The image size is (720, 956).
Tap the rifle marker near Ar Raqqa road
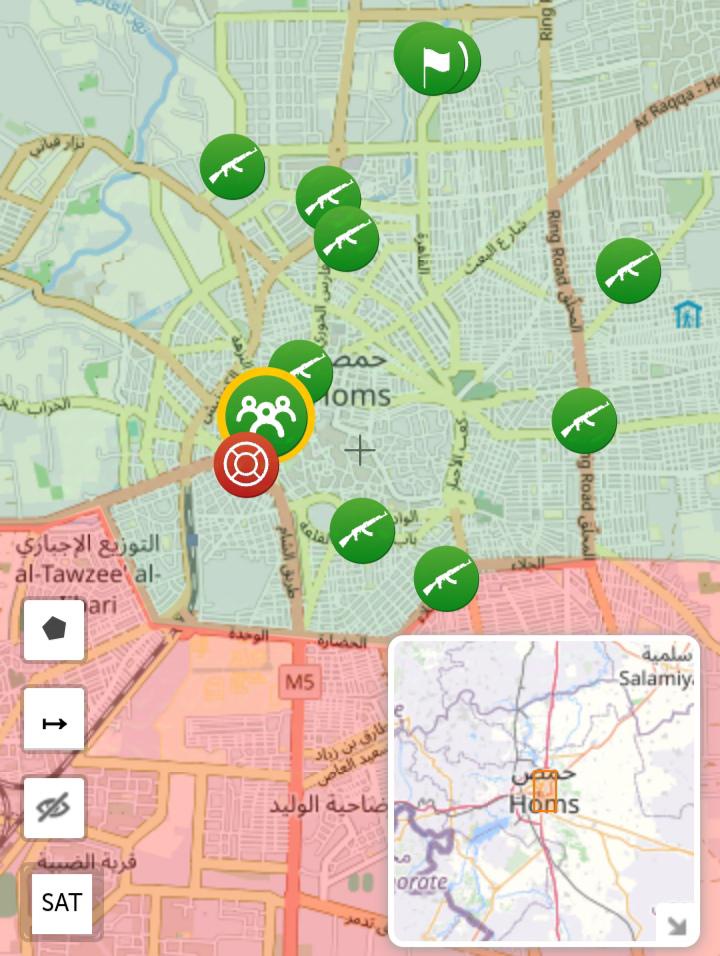tap(628, 270)
